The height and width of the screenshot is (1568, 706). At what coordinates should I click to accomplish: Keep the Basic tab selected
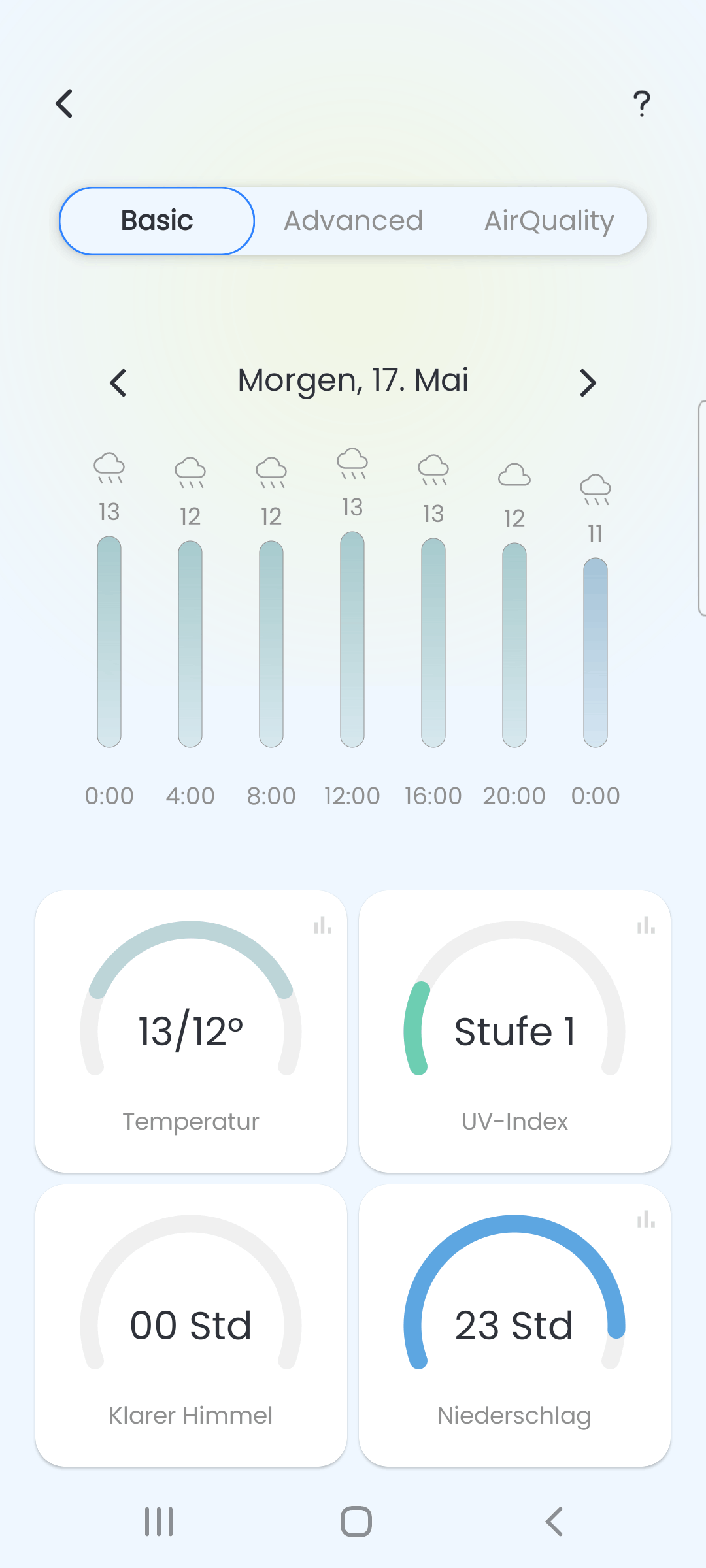(x=156, y=221)
